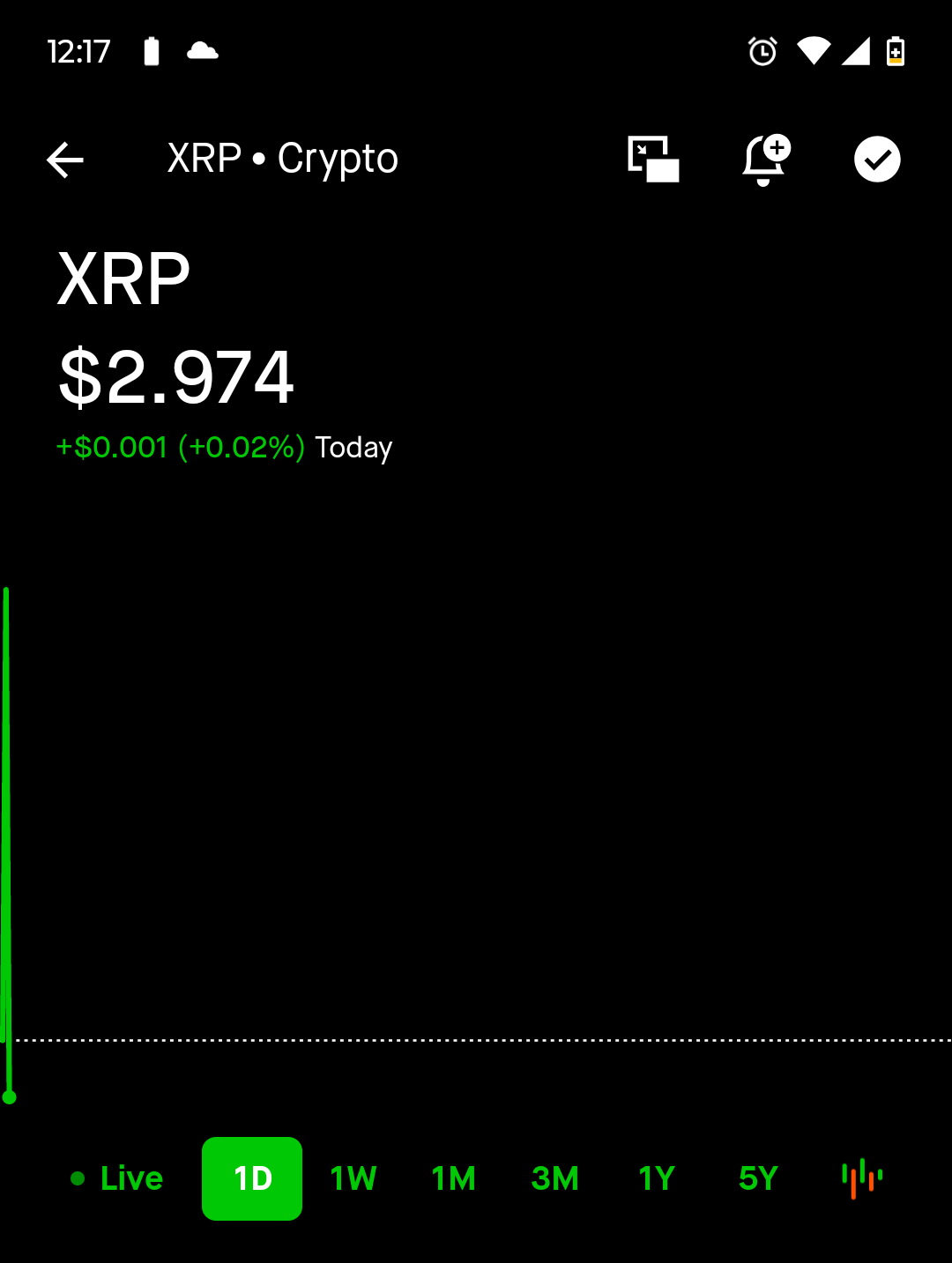Image resolution: width=952 pixels, height=1263 pixels.
Task: Switch chart to Live view
Action: coord(117,1178)
